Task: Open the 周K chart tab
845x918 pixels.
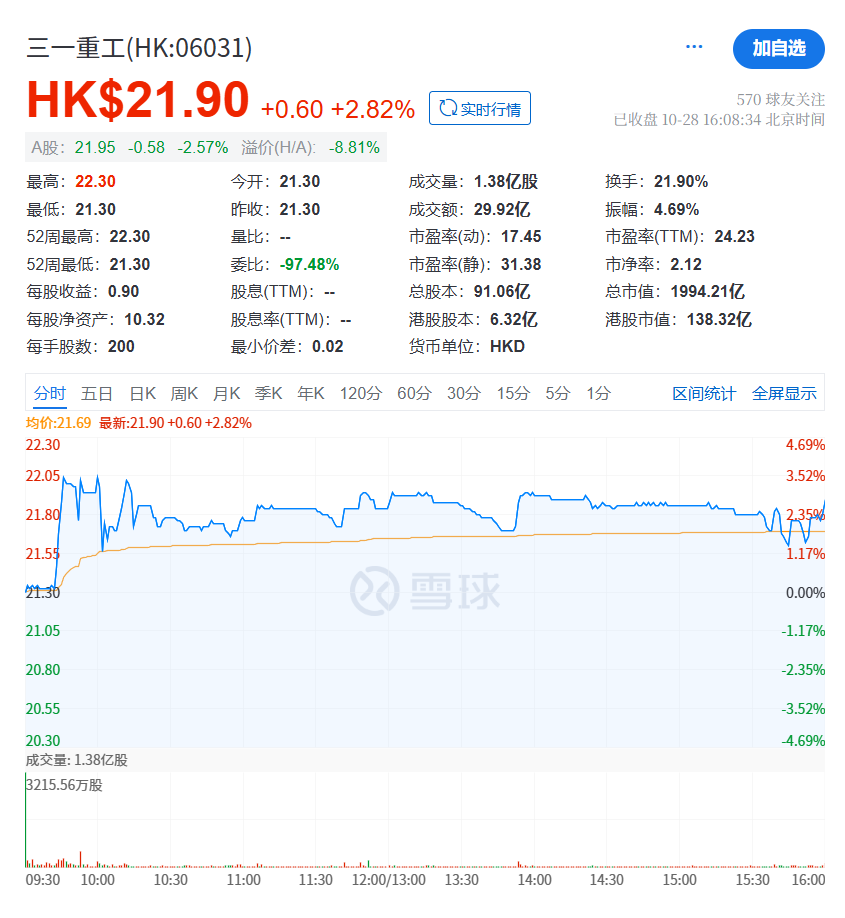Action: coord(184,394)
